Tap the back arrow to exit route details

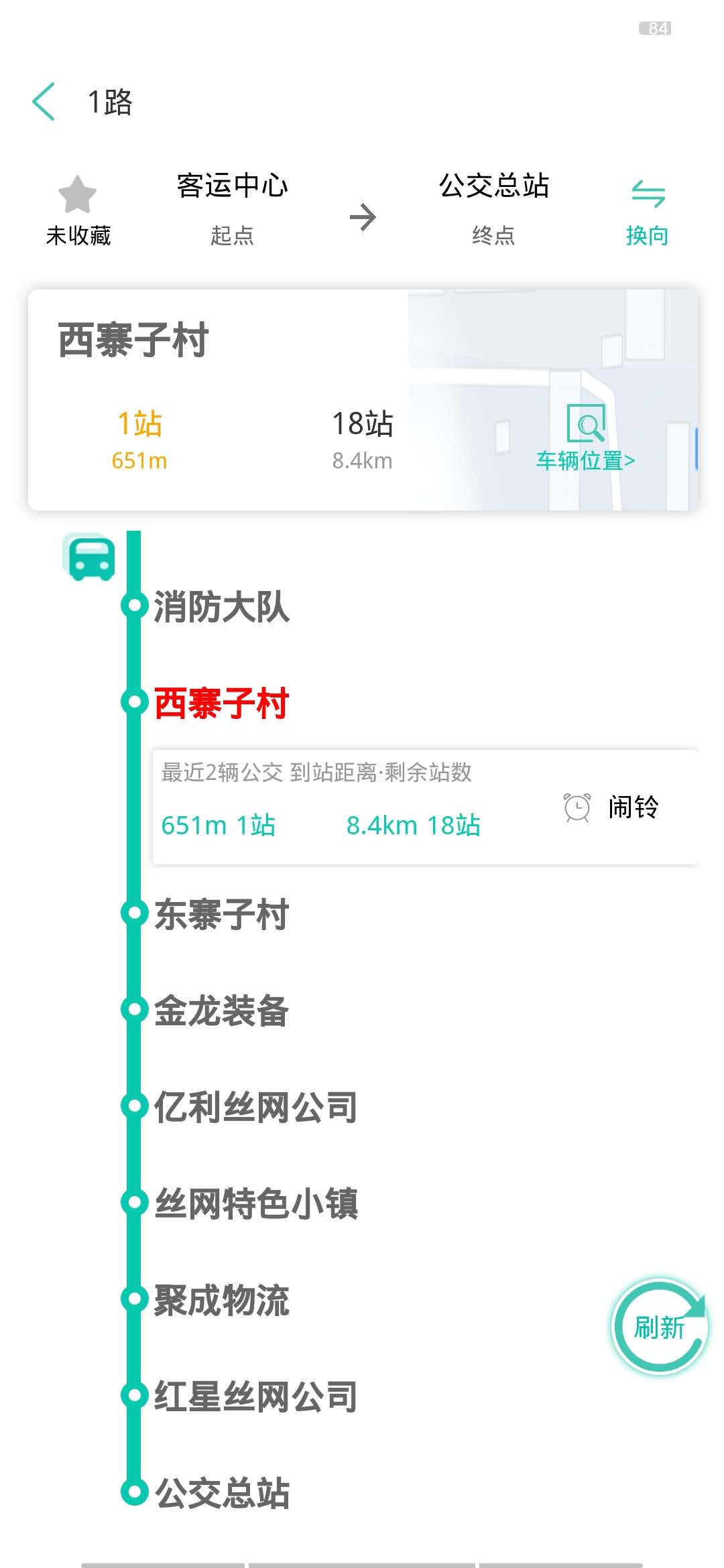44,102
